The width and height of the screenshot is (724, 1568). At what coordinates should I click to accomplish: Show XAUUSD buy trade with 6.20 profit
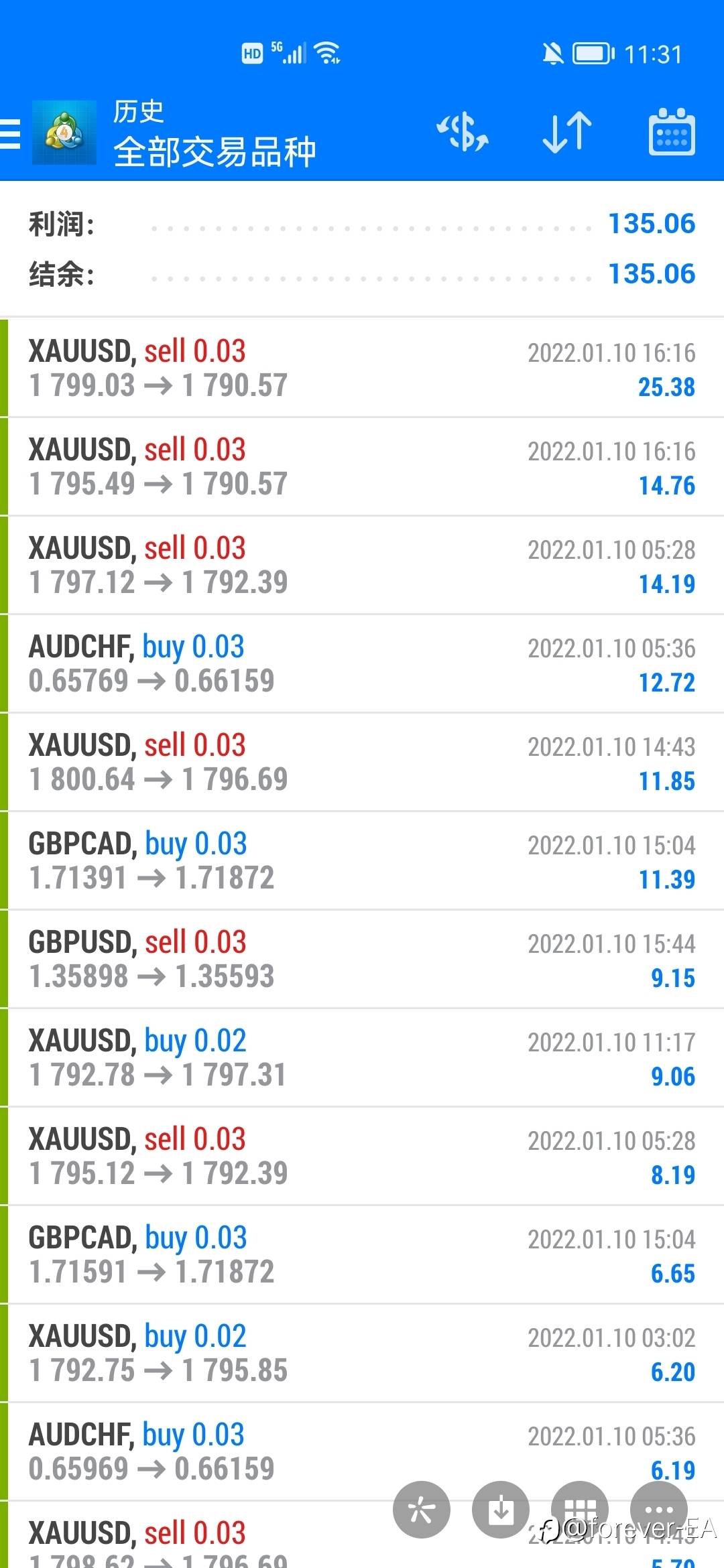[x=362, y=1353]
